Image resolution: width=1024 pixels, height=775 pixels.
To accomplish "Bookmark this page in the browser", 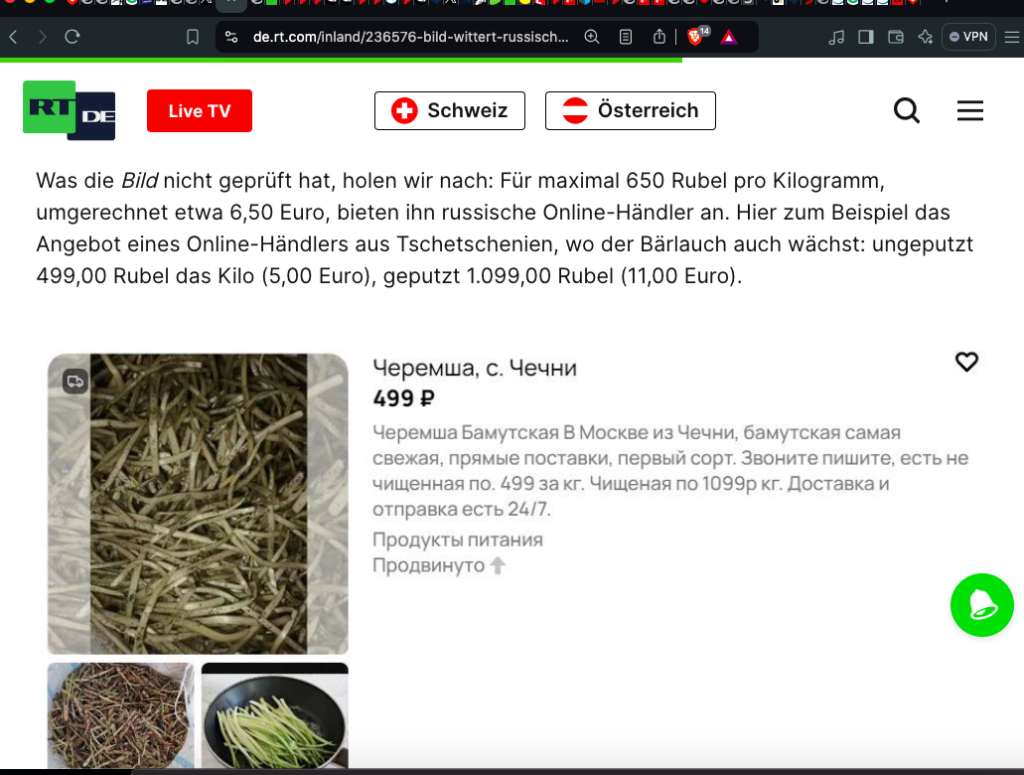I will pos(193,37).
